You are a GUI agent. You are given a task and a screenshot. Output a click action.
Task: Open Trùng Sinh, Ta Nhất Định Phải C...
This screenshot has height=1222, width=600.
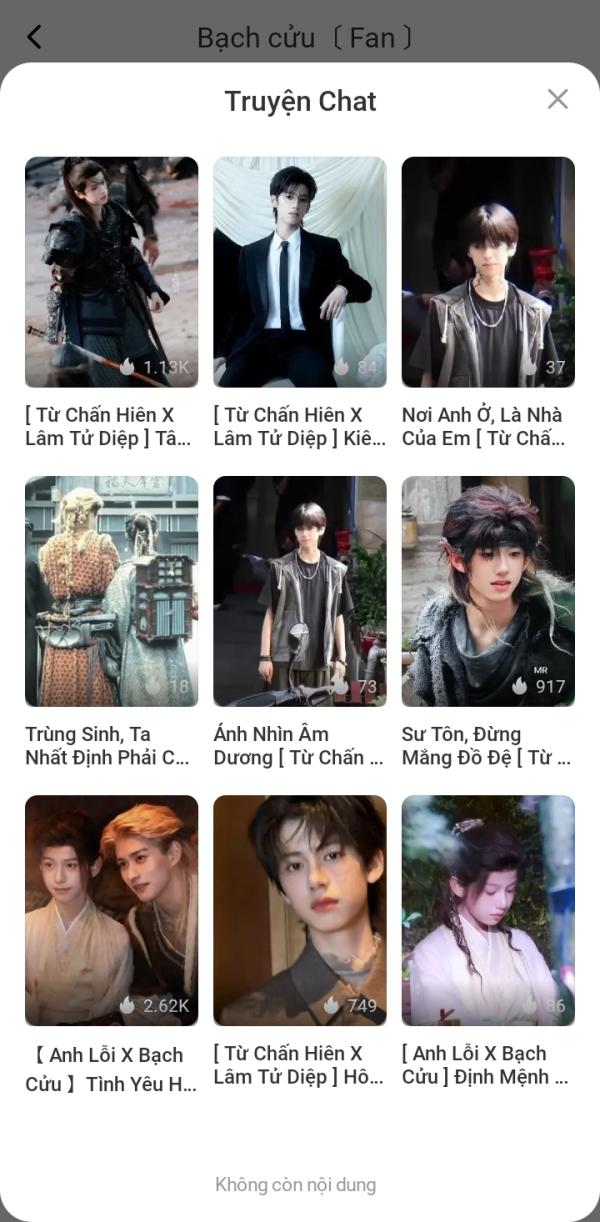(x=111, y=591)
